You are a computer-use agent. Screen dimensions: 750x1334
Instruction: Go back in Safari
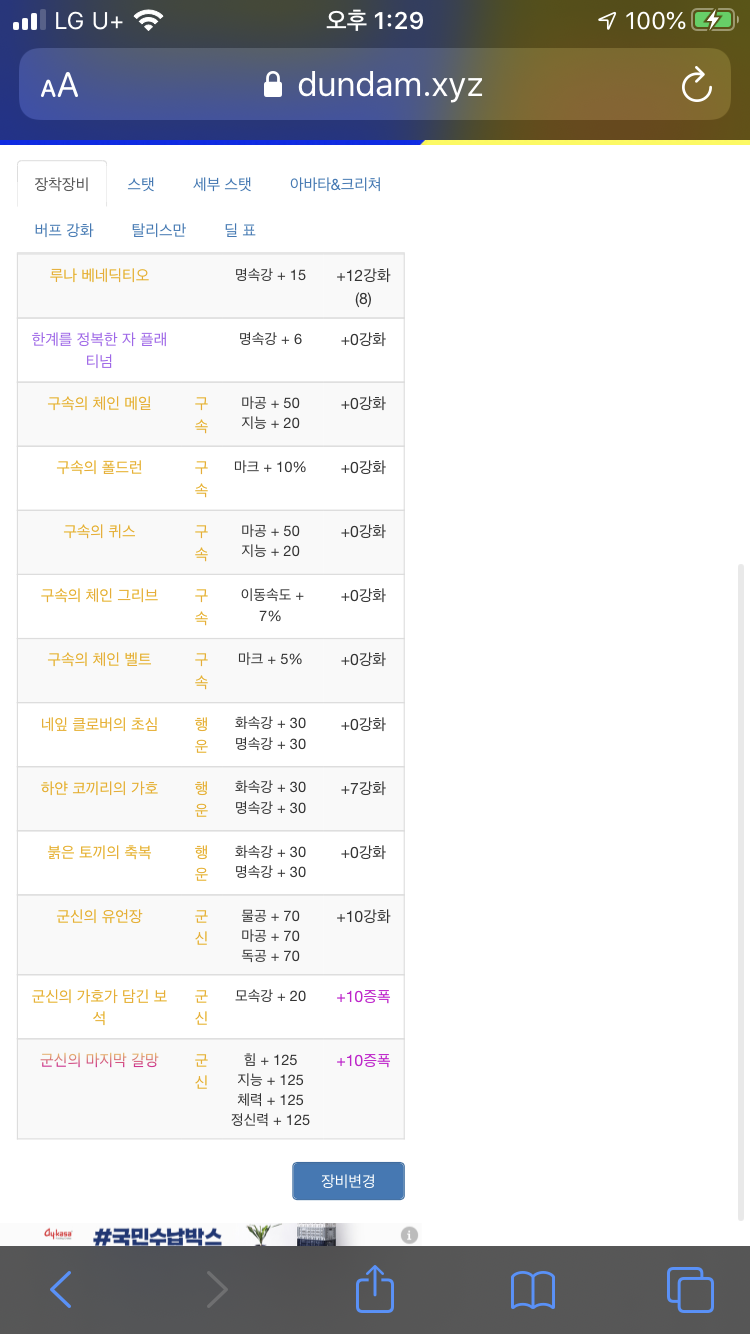click(x=60, y=1290)
